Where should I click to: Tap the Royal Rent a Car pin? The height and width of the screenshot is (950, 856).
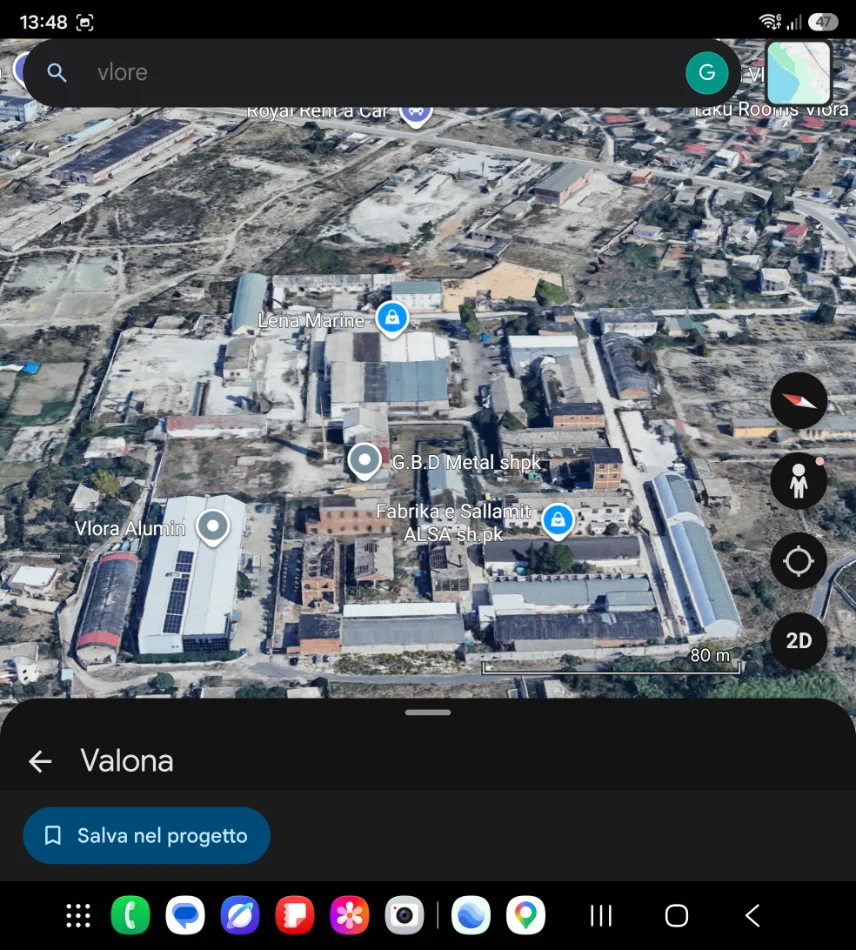416,115
